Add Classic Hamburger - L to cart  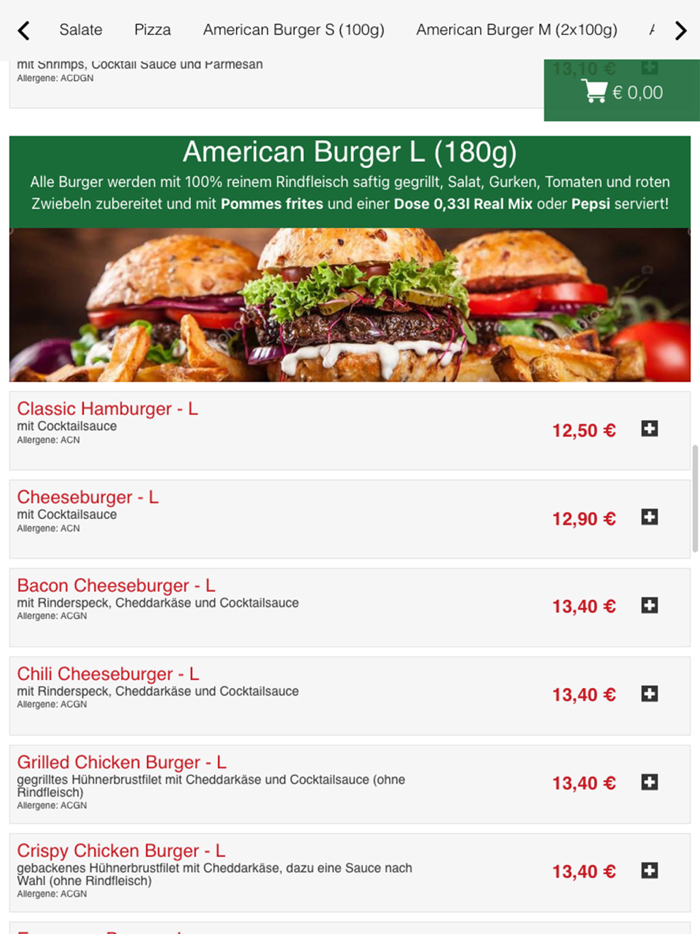coord(649,429)
